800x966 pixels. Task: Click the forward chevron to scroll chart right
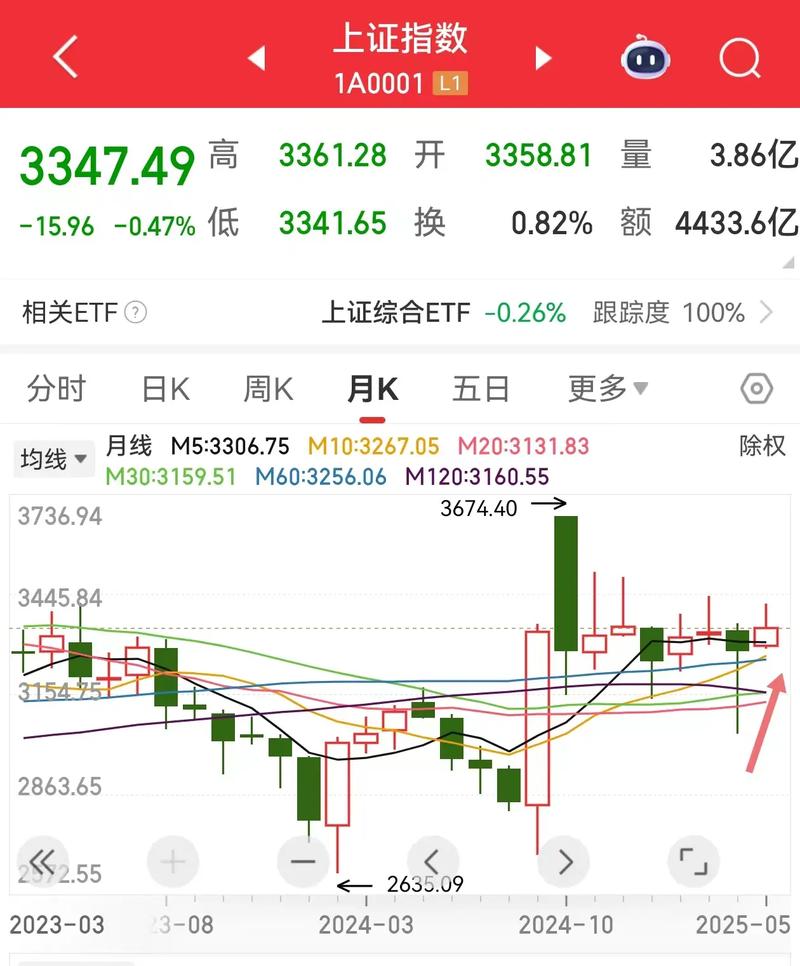[x=565, y=860]
